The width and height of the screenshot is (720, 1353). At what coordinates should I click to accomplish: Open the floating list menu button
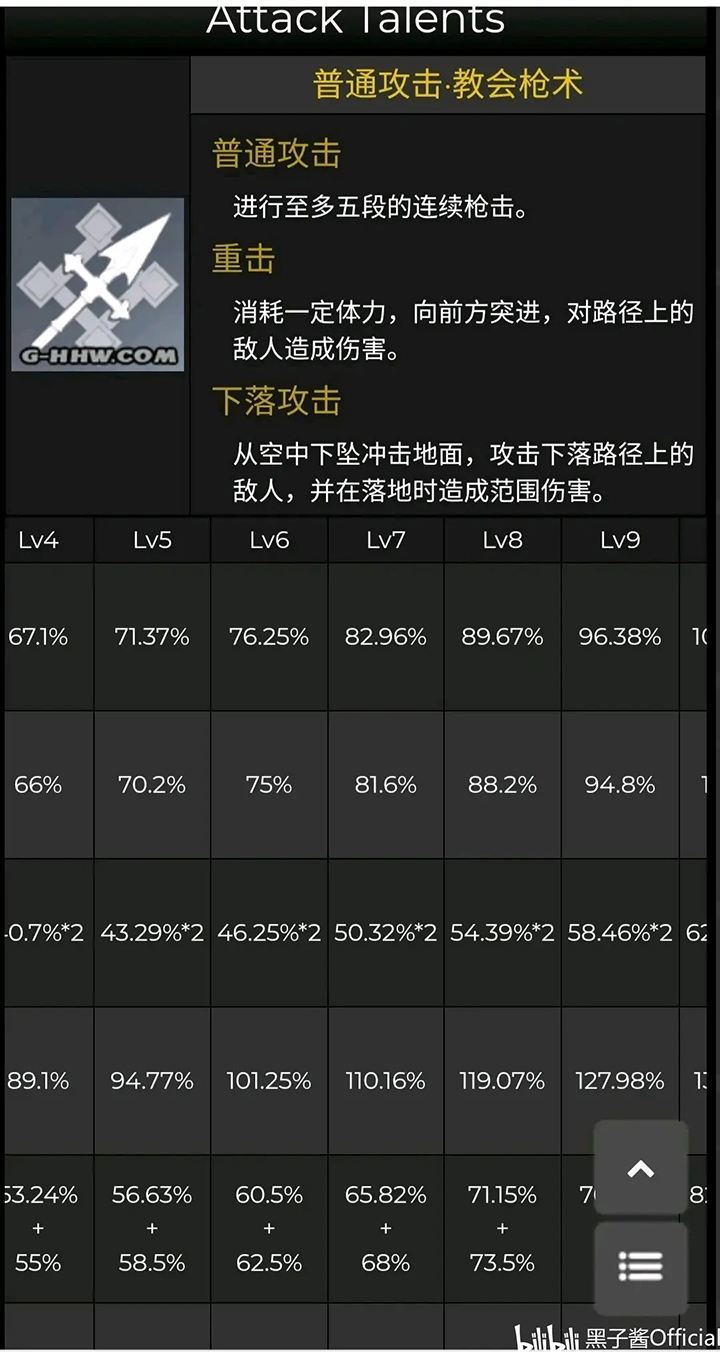641,1267
